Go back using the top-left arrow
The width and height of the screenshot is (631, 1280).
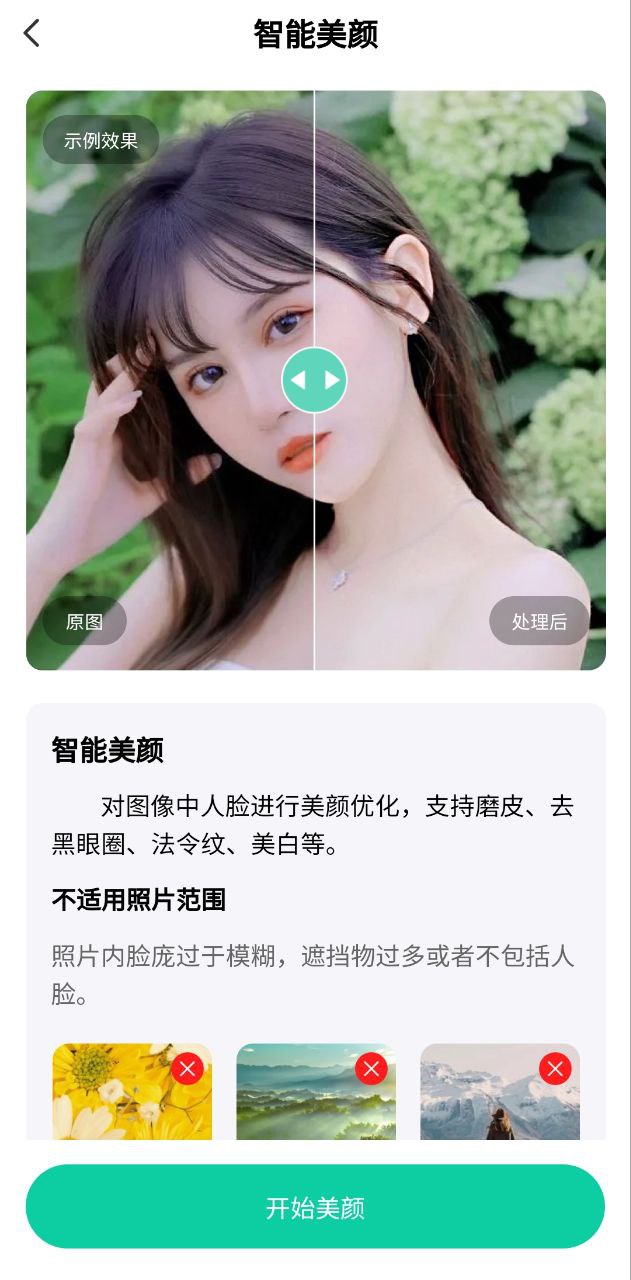pos(32,34)
